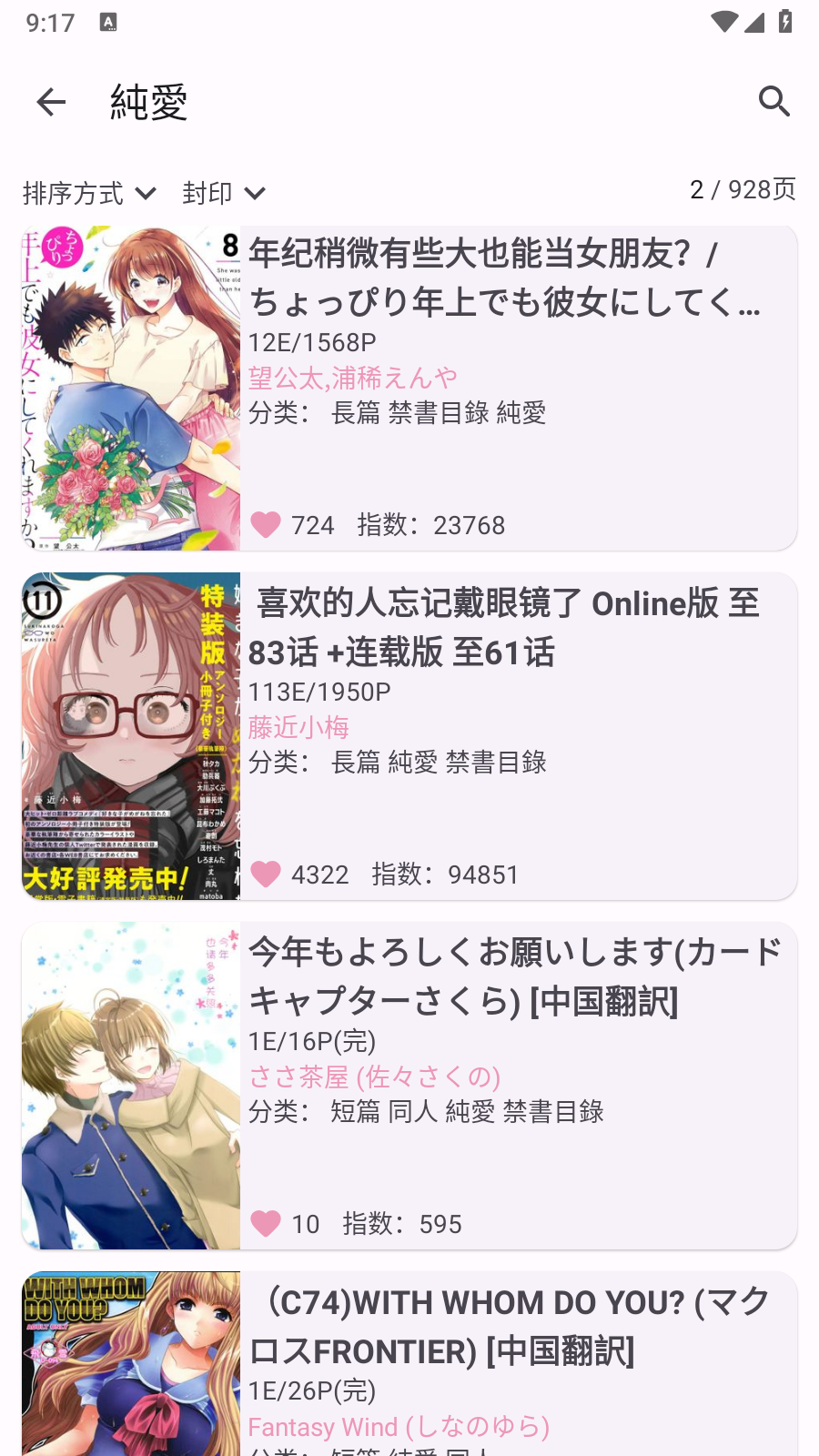Open search using the magnifier icon
Image resolution: width=819 pixels, height=1456 pixels.
coord(774,101)
